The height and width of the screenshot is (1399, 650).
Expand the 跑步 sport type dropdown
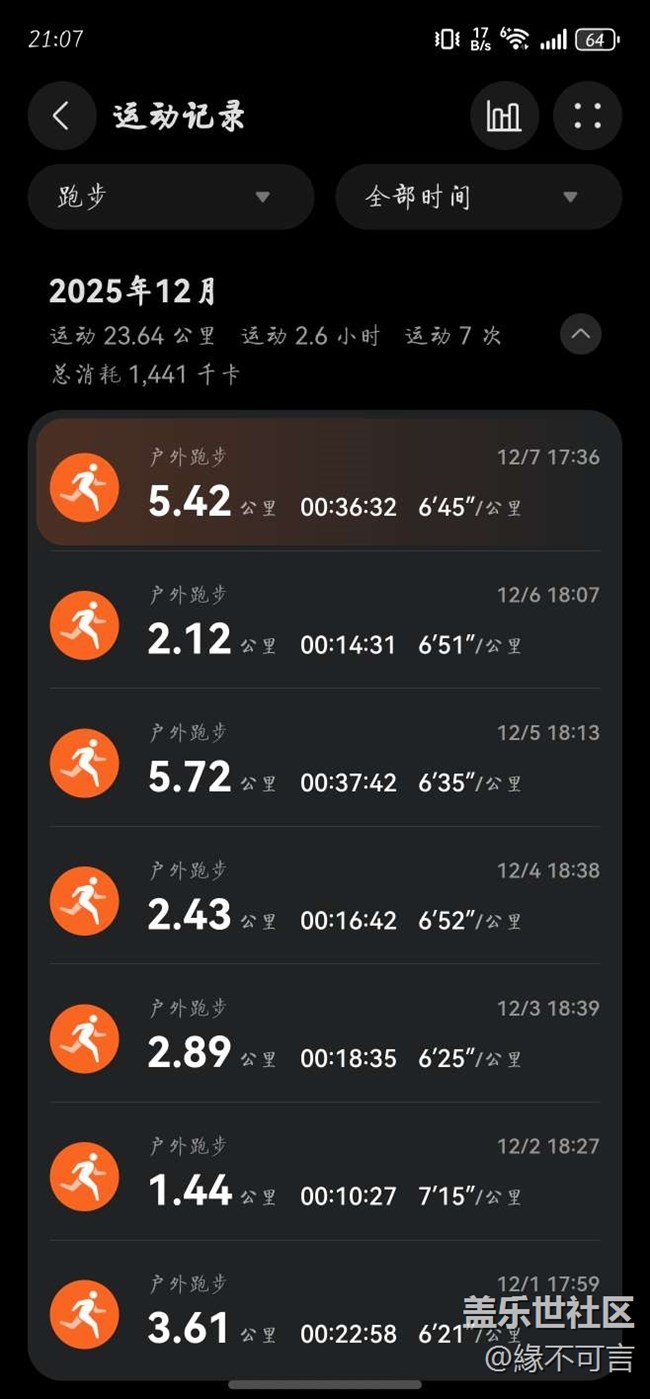click(x=171, y=197)
